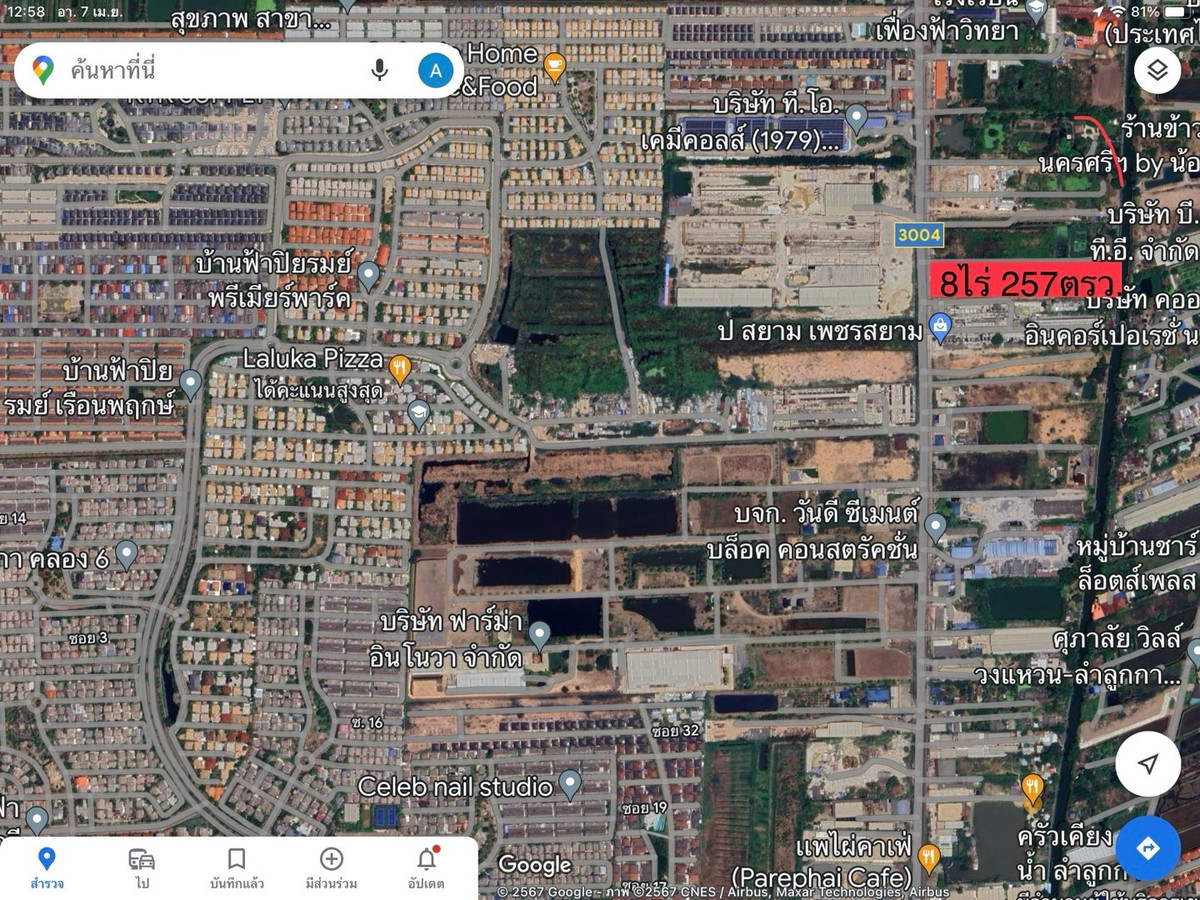1200x900 pixels.
Task: Open the Parephai Cafe restaurant pin
Action: [x=929, y=855]
